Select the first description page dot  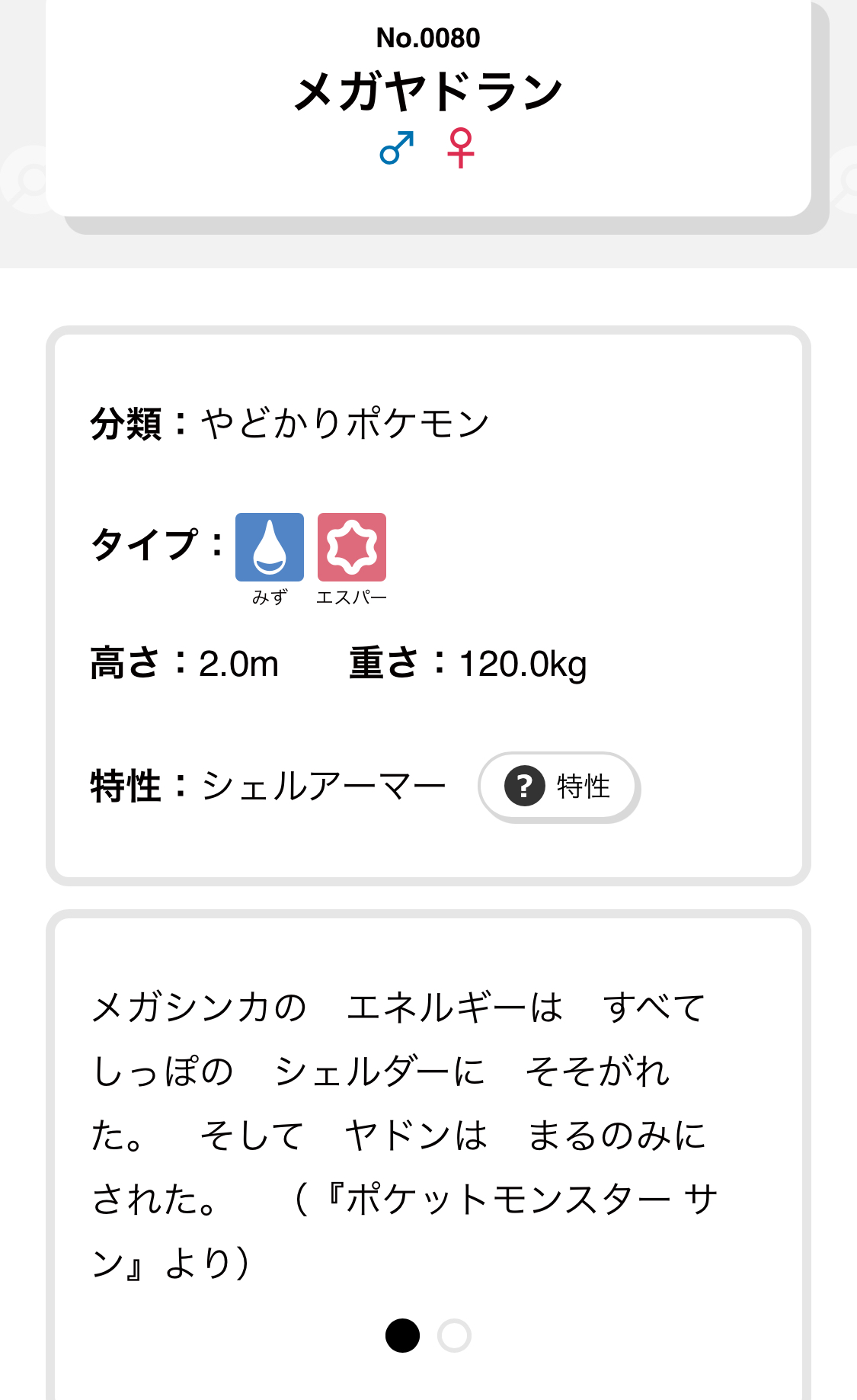(x=402, y=1335)
